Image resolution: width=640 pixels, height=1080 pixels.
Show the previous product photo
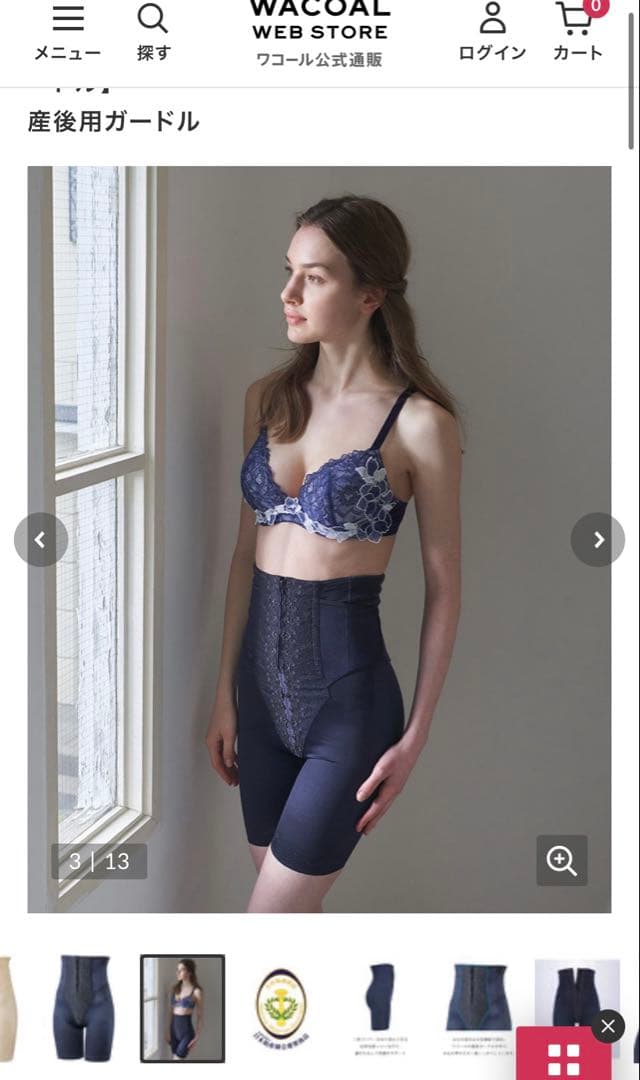(40, 540)
